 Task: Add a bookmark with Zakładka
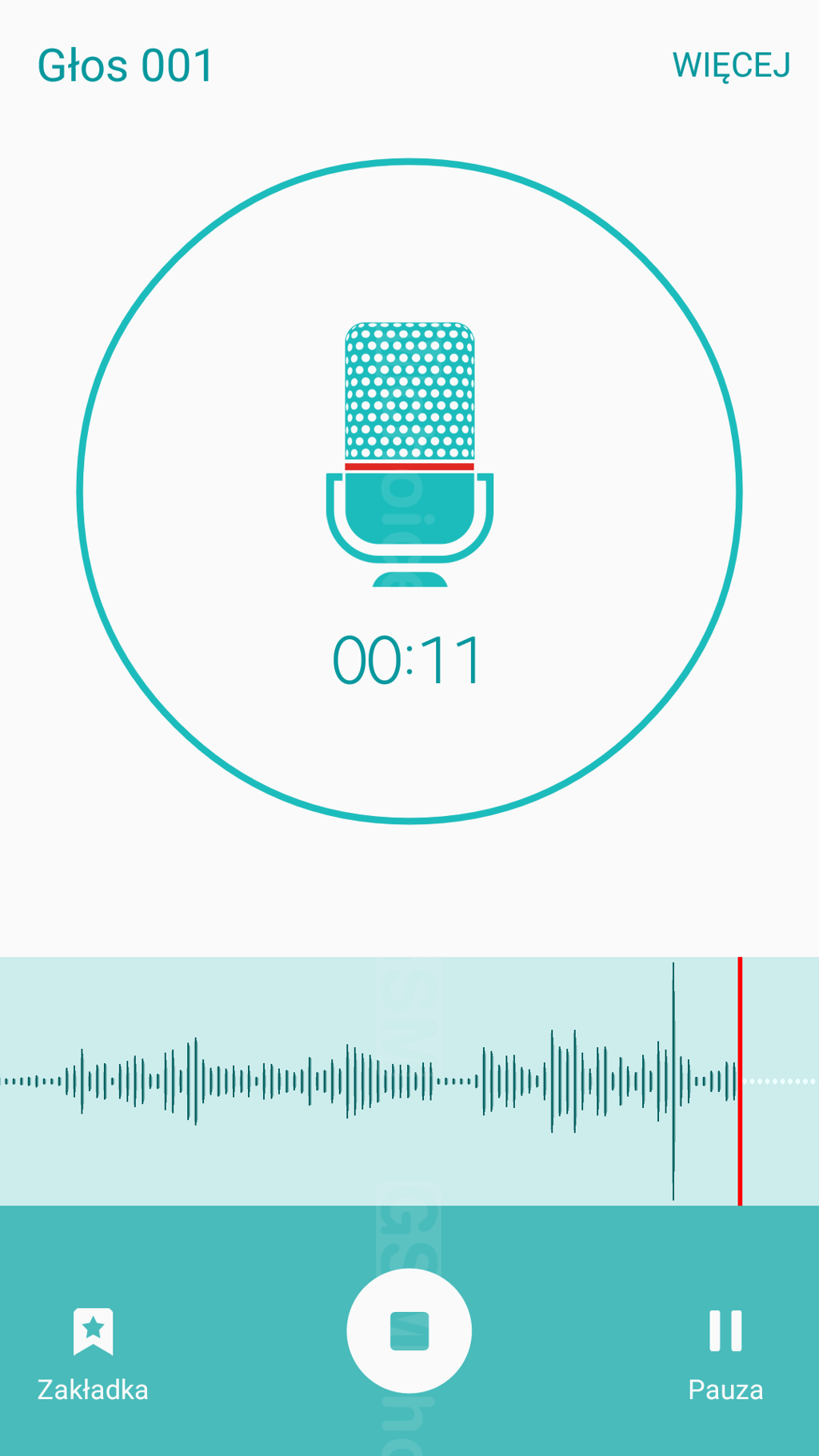pyautogui.click(x=93, y=1355)
